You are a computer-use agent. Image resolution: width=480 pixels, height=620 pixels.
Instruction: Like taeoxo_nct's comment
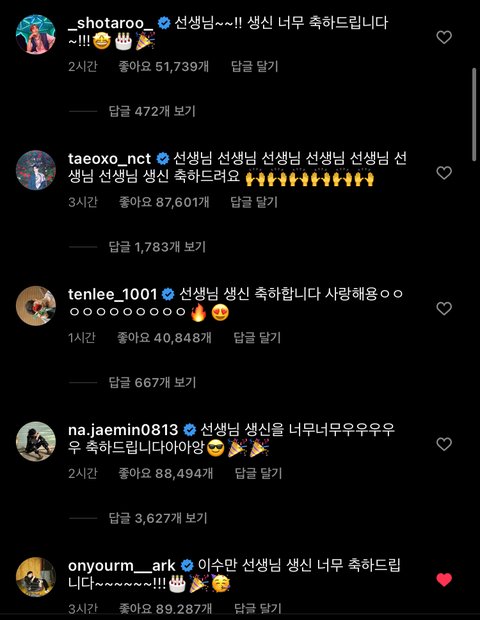[444, 173]
